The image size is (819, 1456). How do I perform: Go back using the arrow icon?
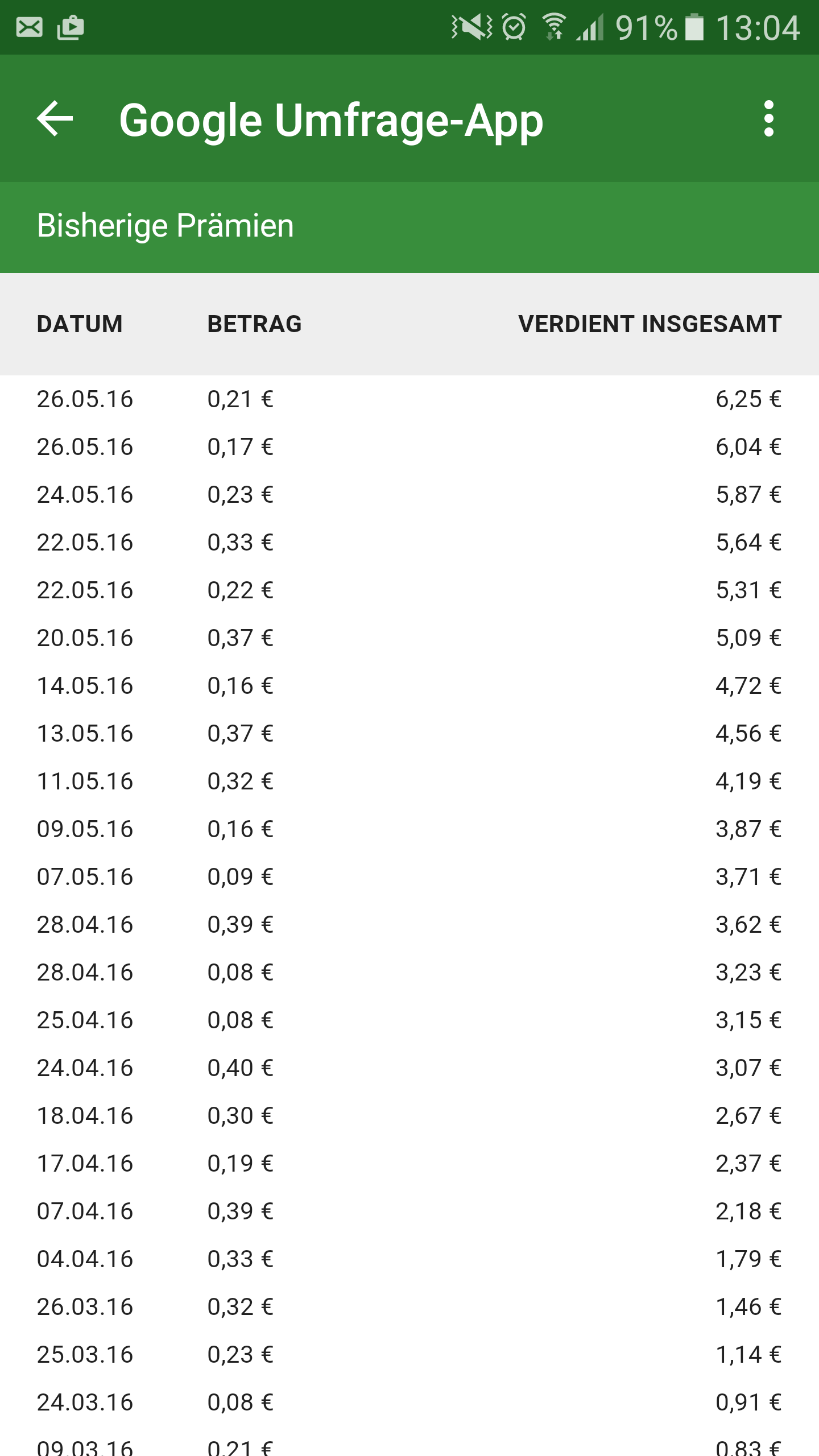click(x=55, y=119)
